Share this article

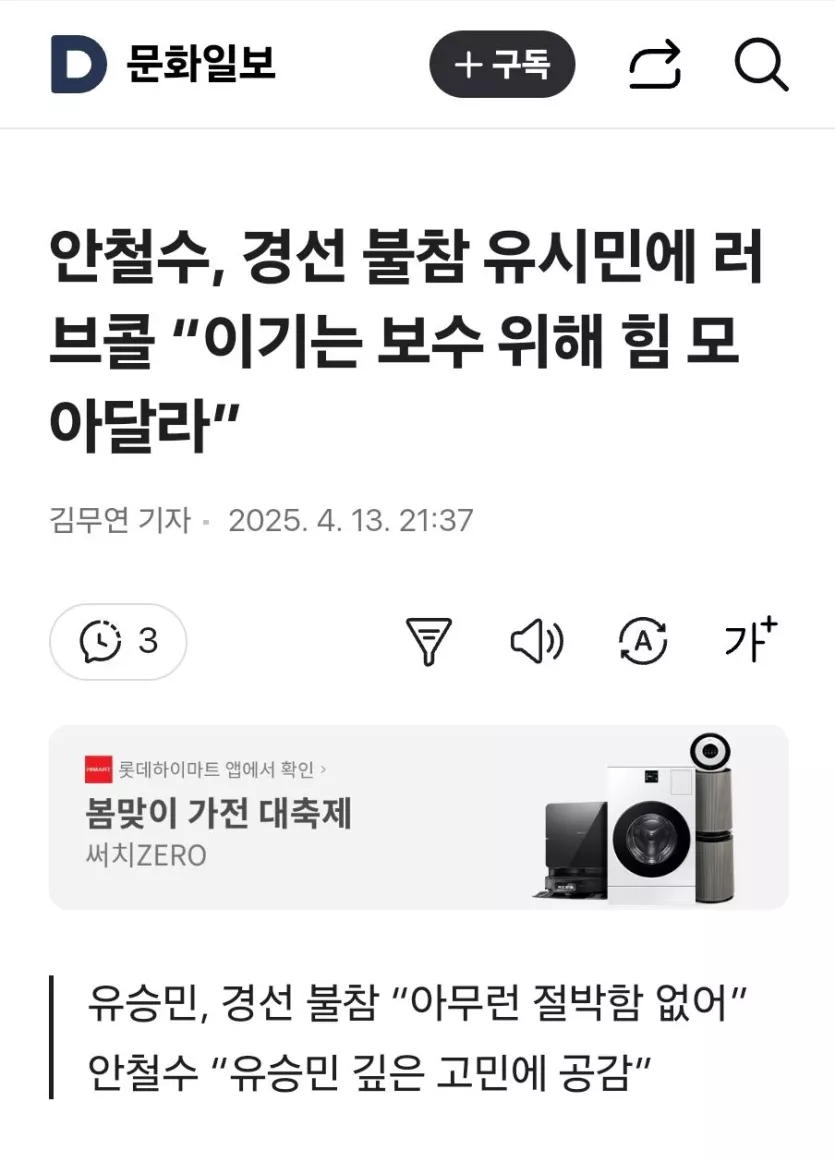[x=655, y=65]
